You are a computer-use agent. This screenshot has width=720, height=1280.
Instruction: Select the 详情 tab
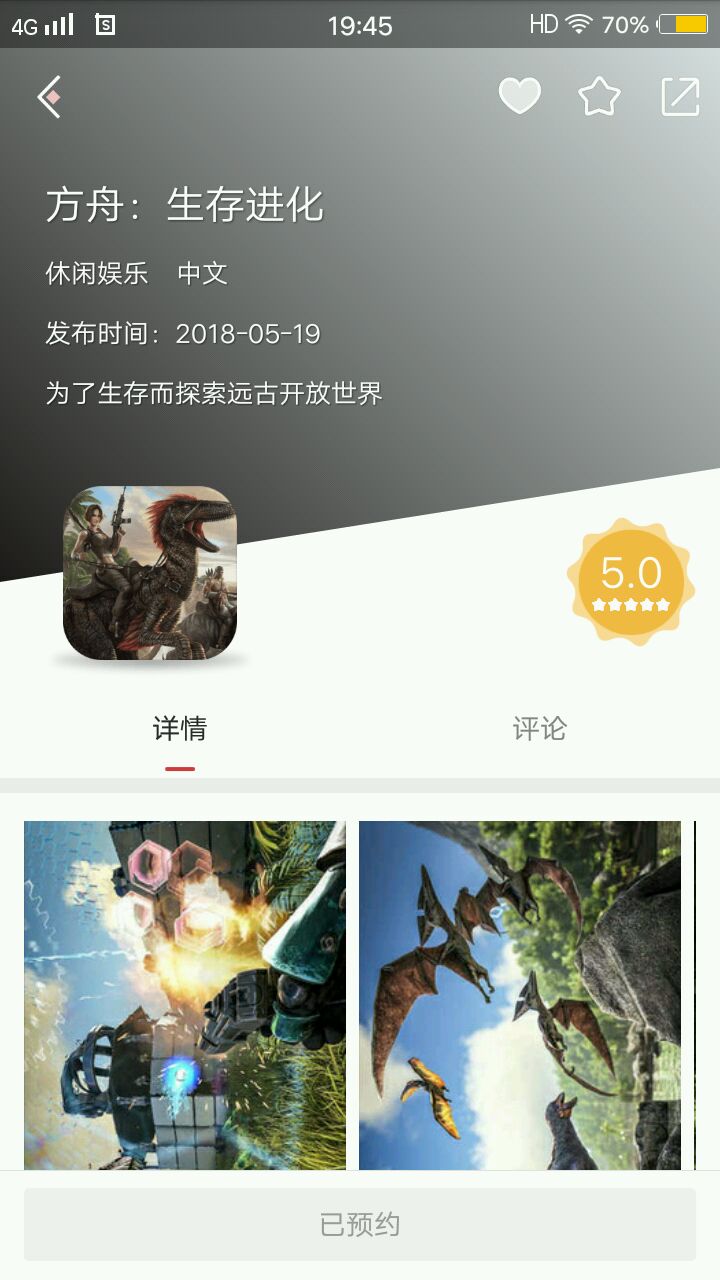pyautogui.click(x=180, y=729)
